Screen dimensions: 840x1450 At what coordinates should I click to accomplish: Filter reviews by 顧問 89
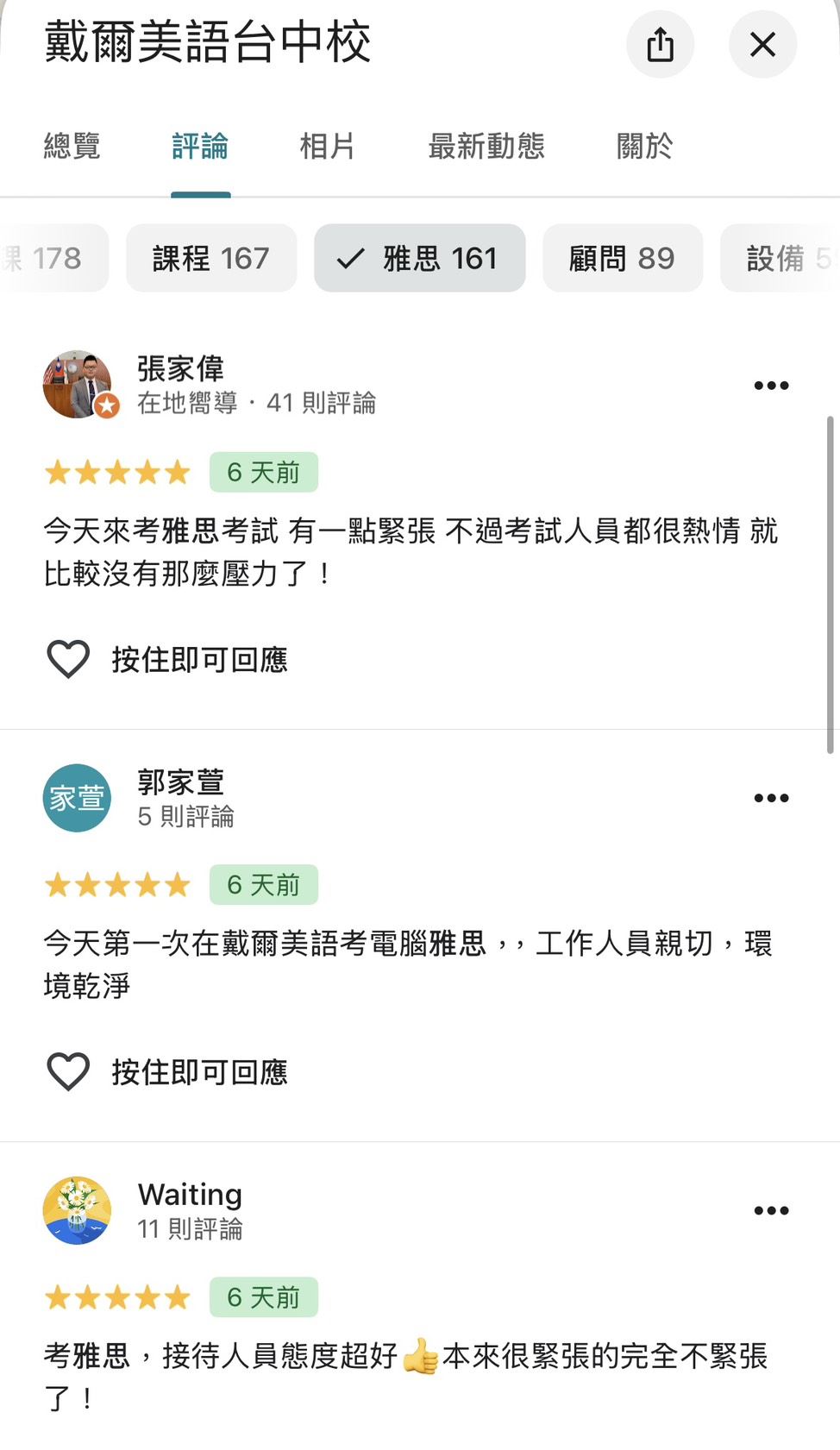click(622, 258)
